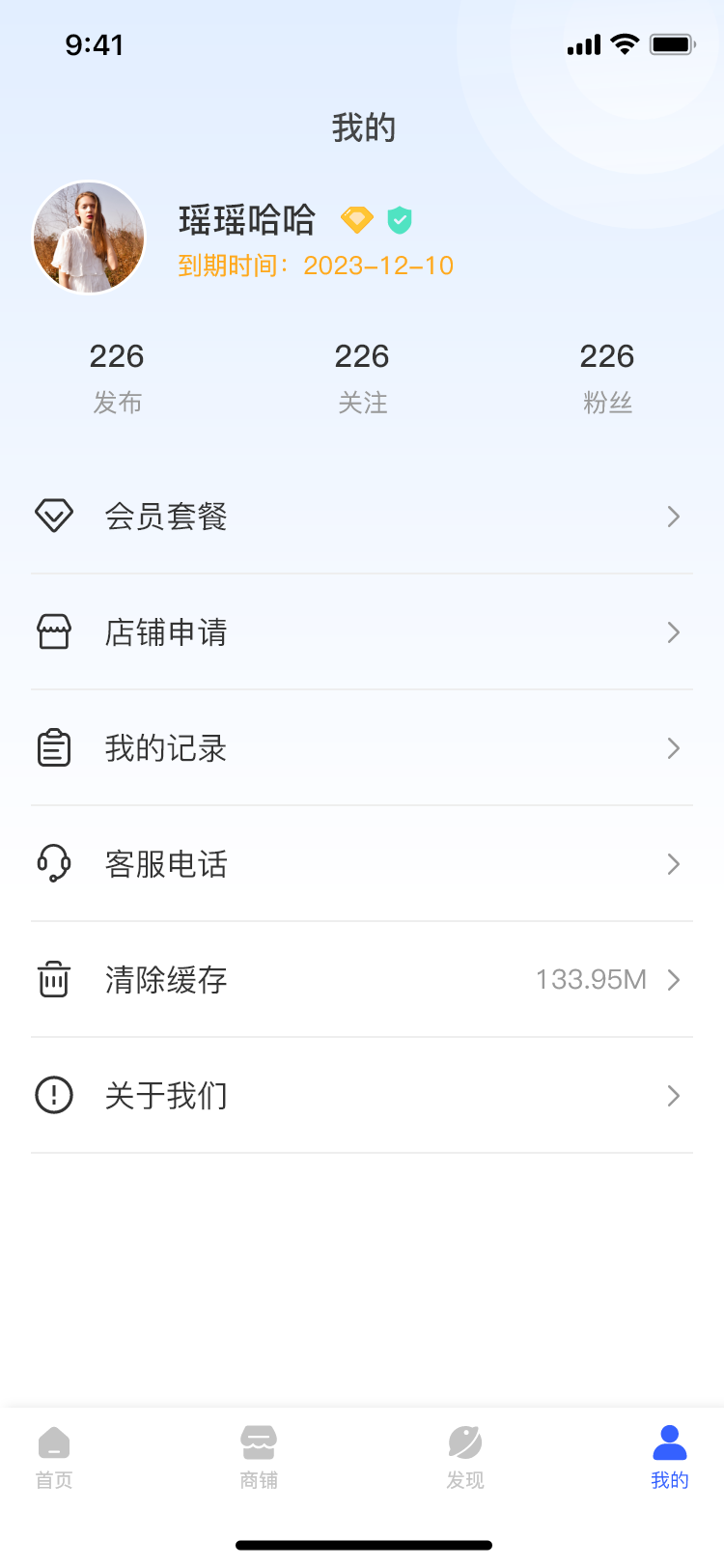Open the 关于我们 about us row

(361, 1096)
